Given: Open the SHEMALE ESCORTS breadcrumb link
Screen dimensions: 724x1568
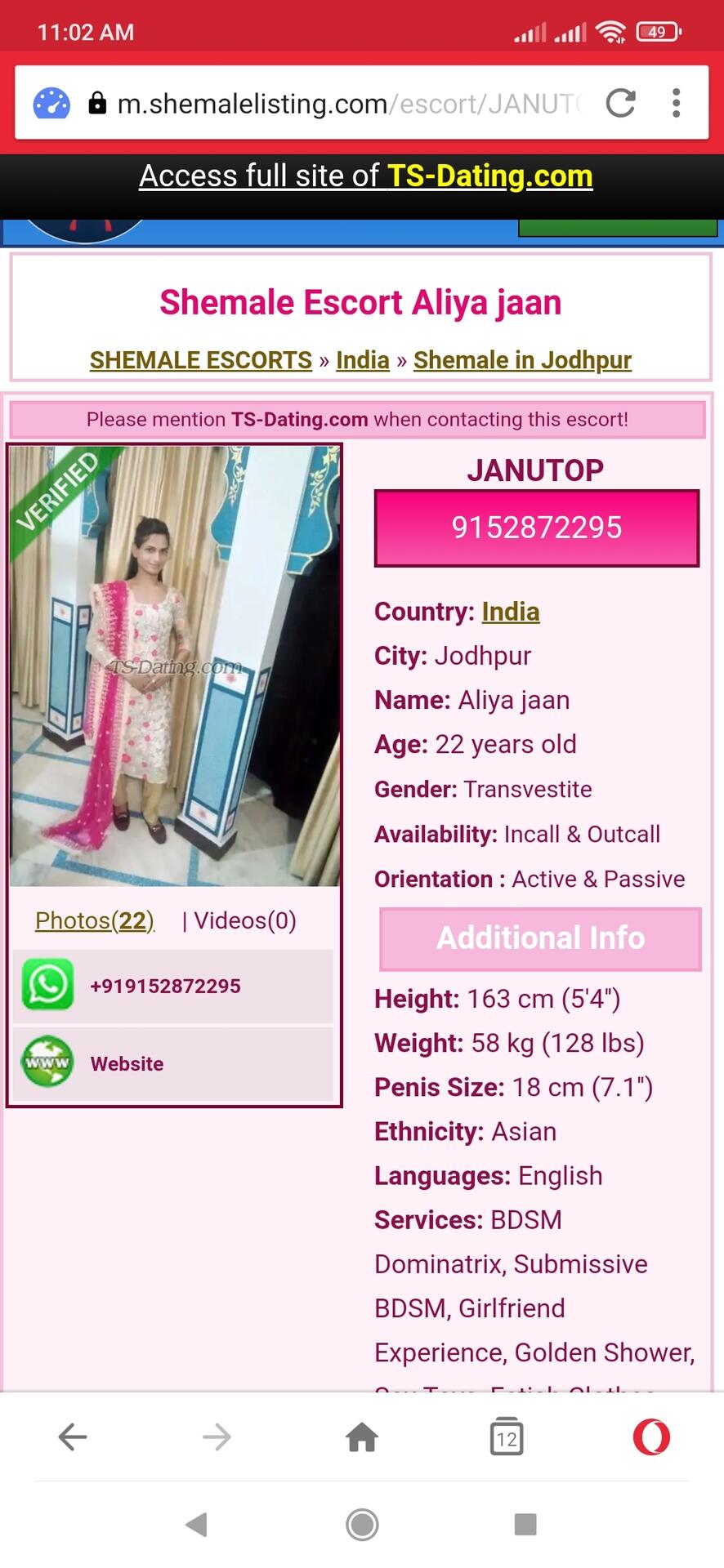Looking at the screenshot, I should point(200,360).
